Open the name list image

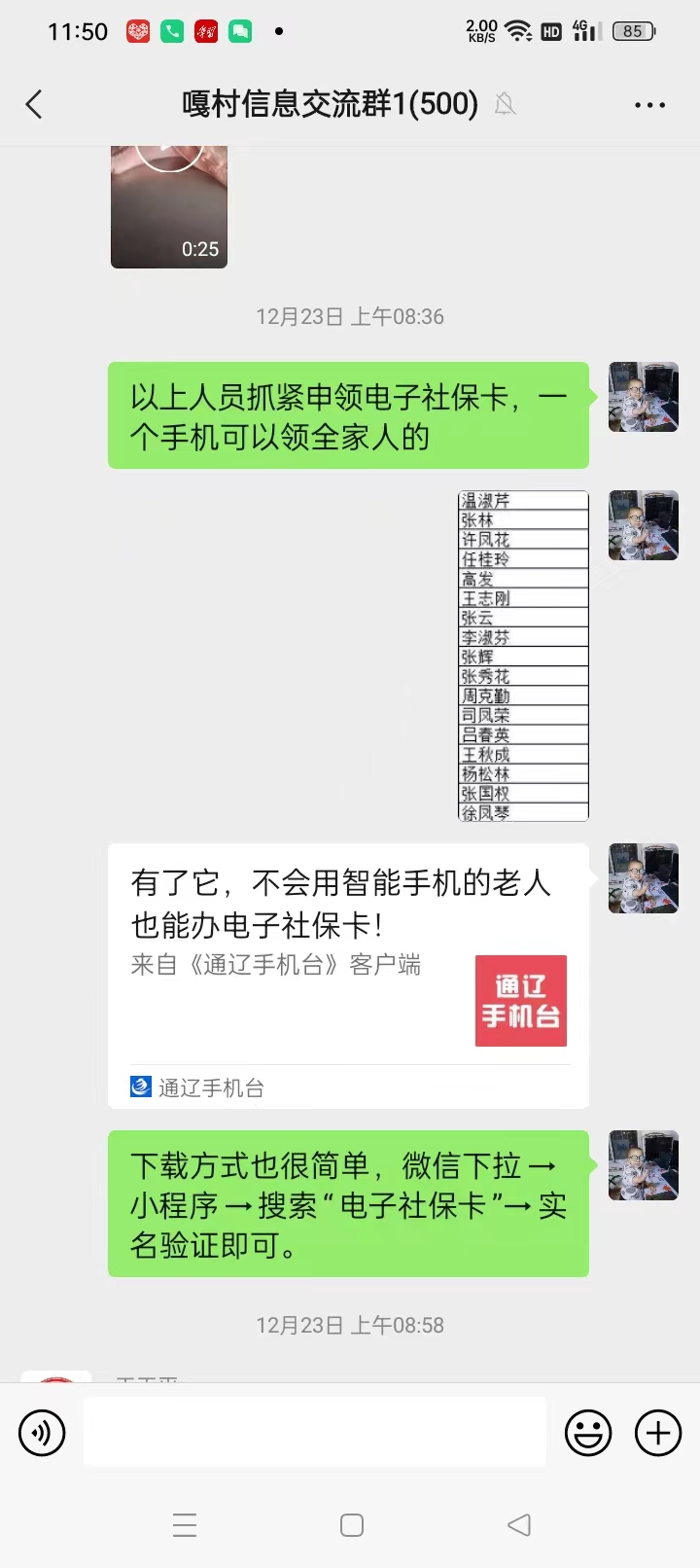pos(523,656)
